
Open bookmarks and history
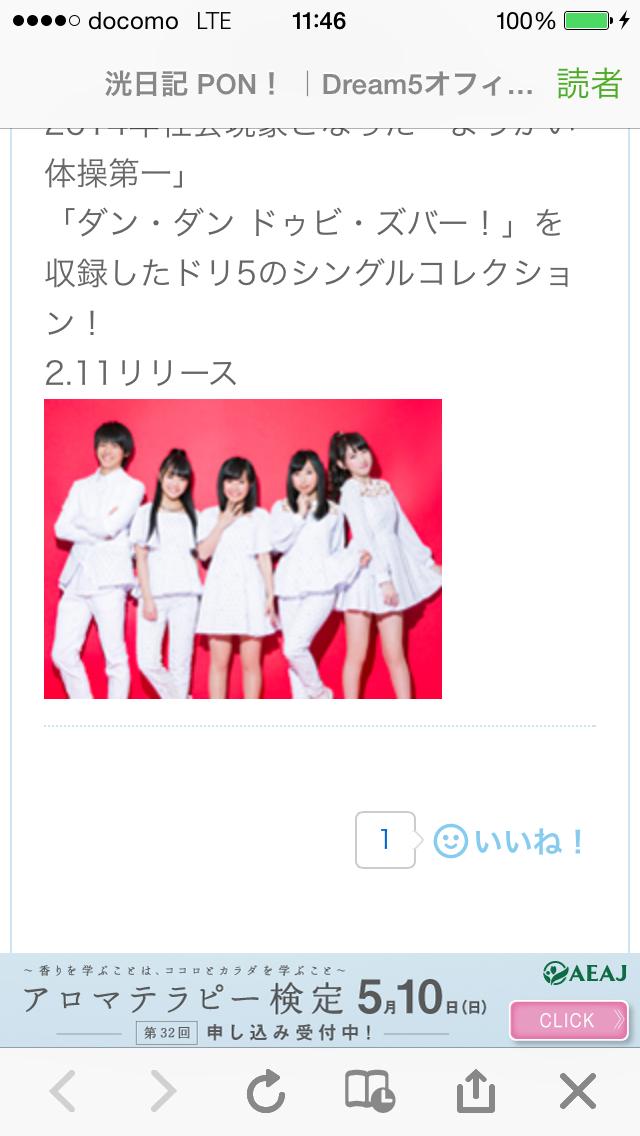[x=370, y=1091]
